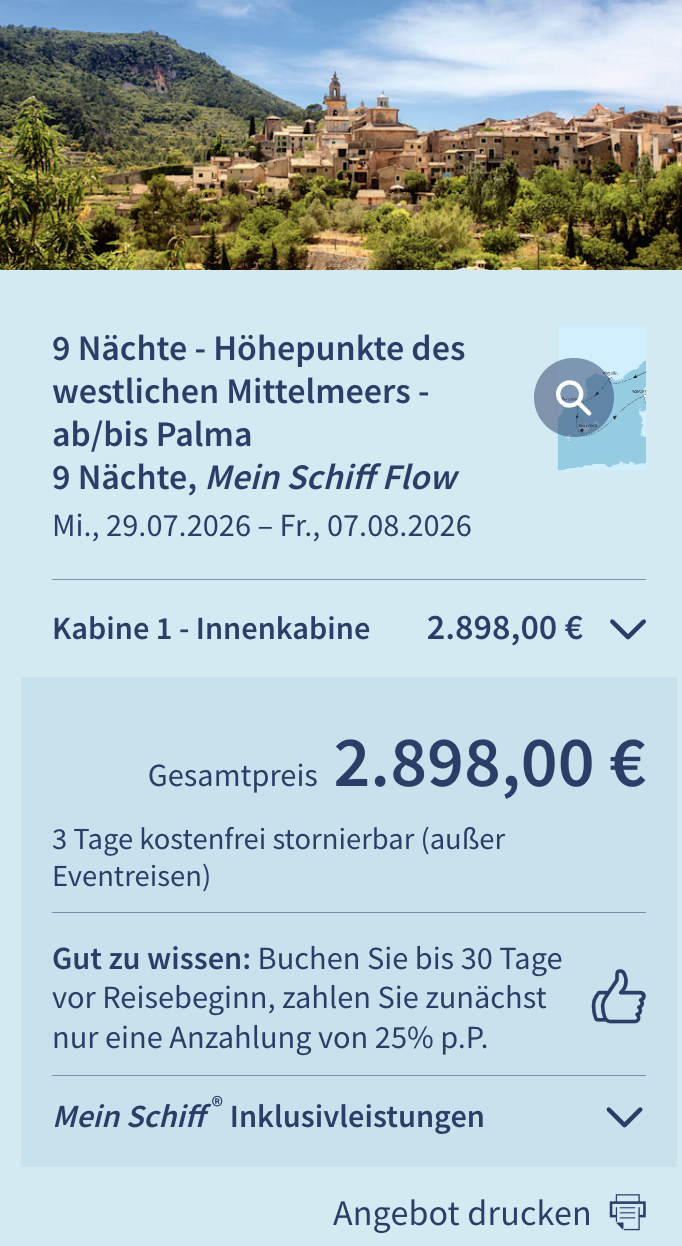Viewport: 682px width, 1246px height.
Task: Expand Mein Schiff Inklusivleistungen section
Action: (624, 1117)
